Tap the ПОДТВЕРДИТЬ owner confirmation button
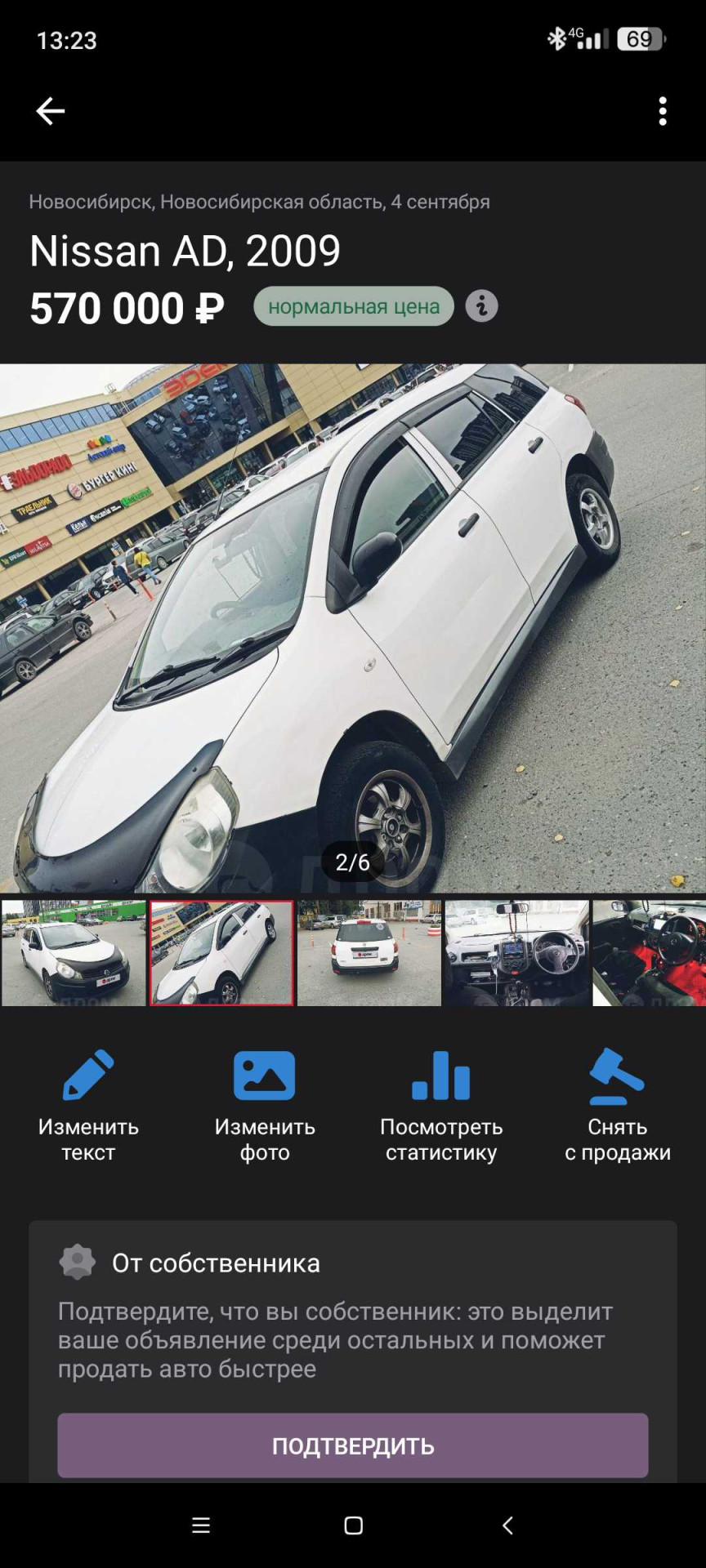706x1568 pixels. pos(353,1445)
